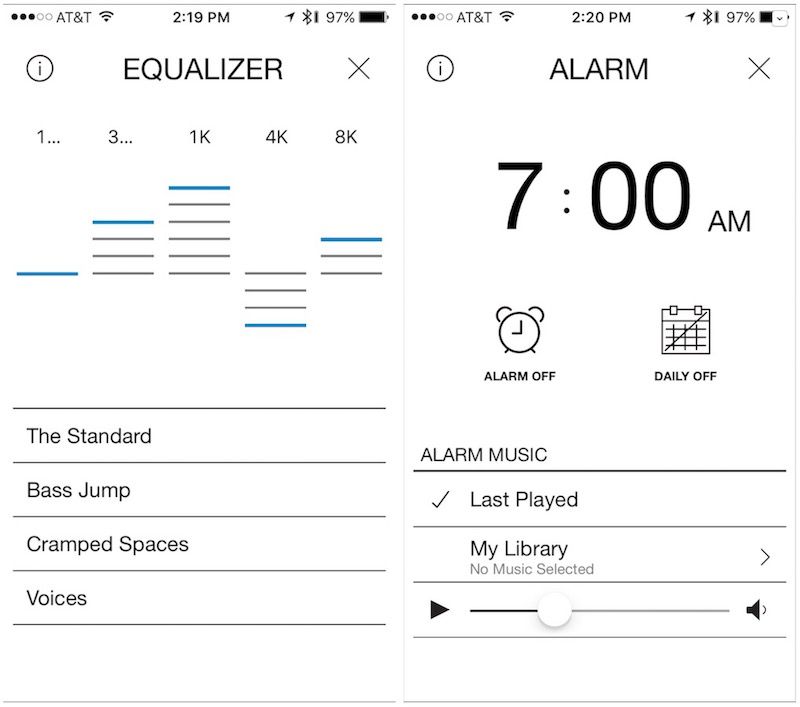Switch the alarm AM/PM setting

(729, 221)
